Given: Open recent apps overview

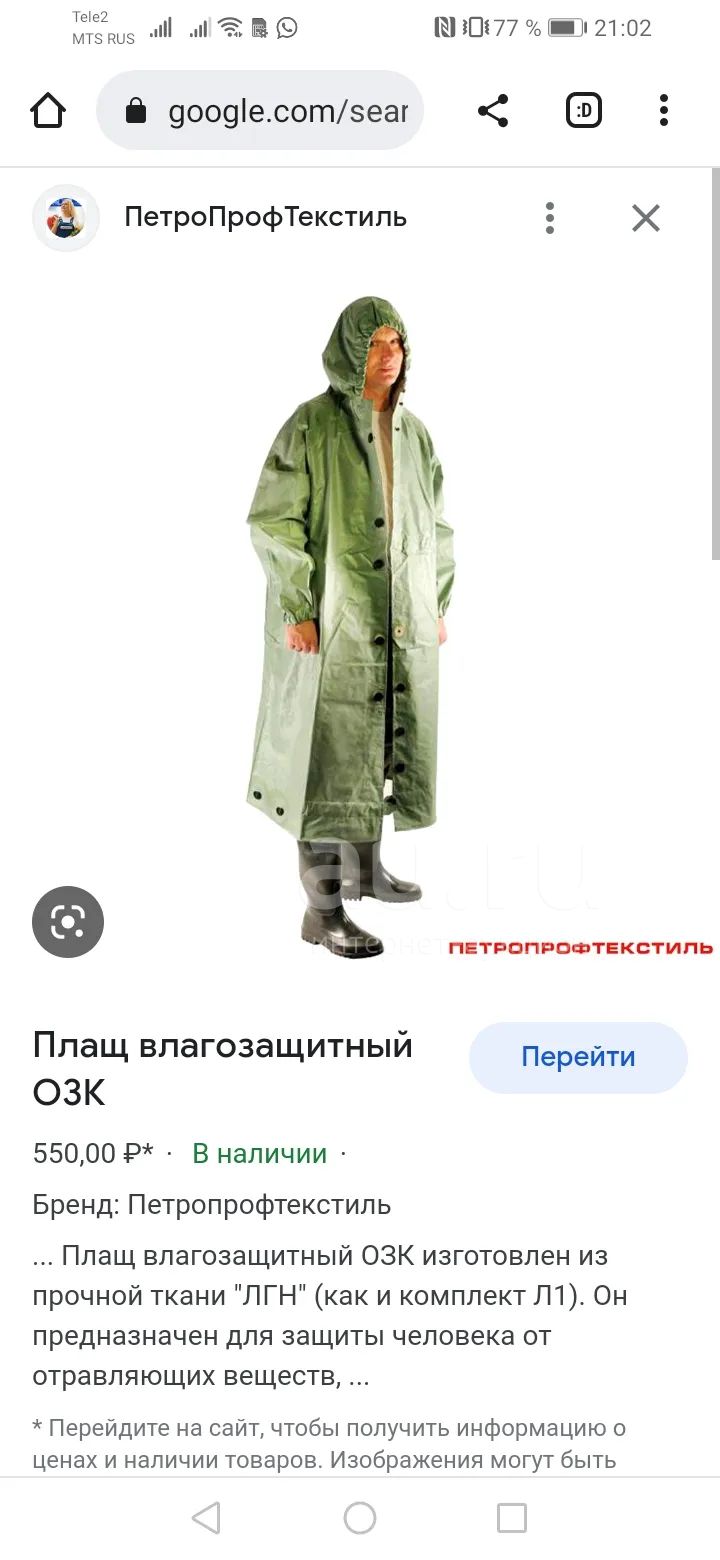Looking at the screenshot, I should tap(512, 1518).
